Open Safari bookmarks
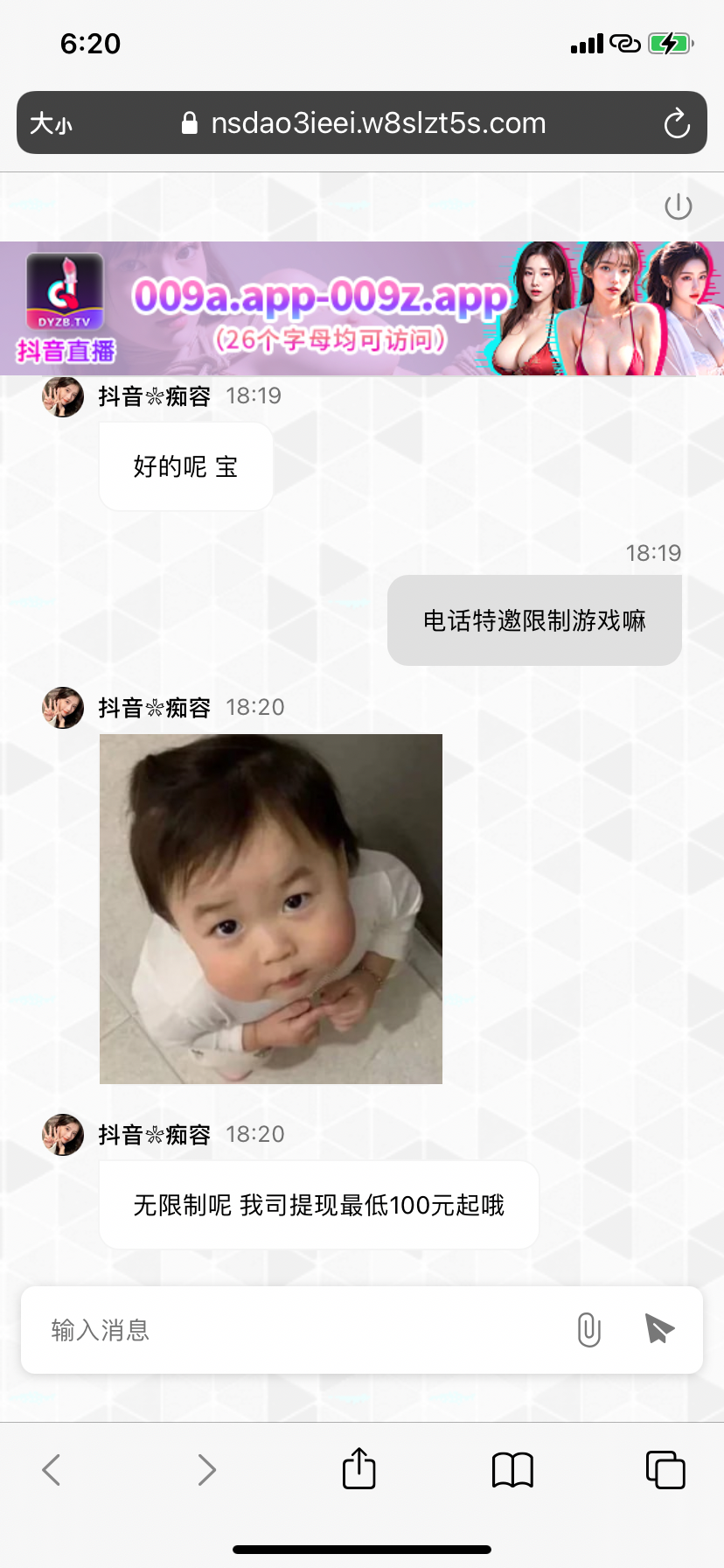 coord(512,1469)
